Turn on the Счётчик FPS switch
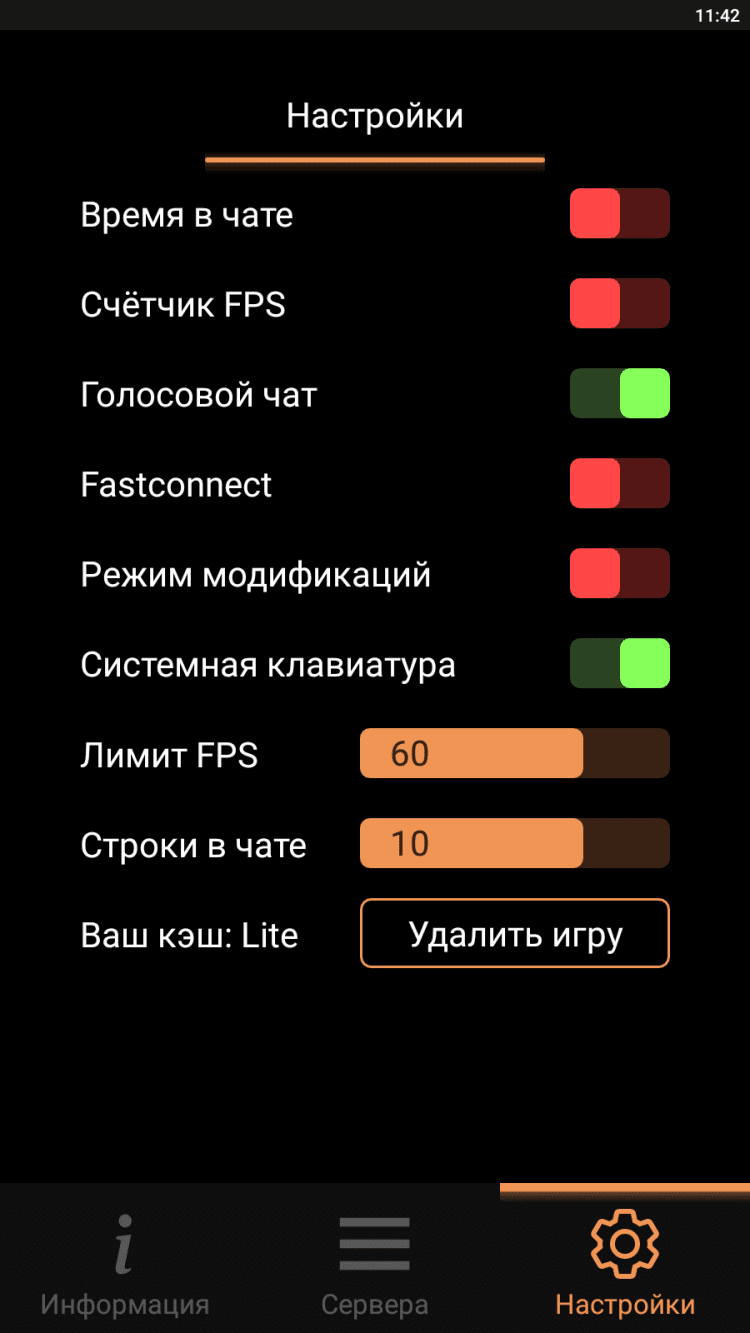750x1333 pixels. (619, 303)
